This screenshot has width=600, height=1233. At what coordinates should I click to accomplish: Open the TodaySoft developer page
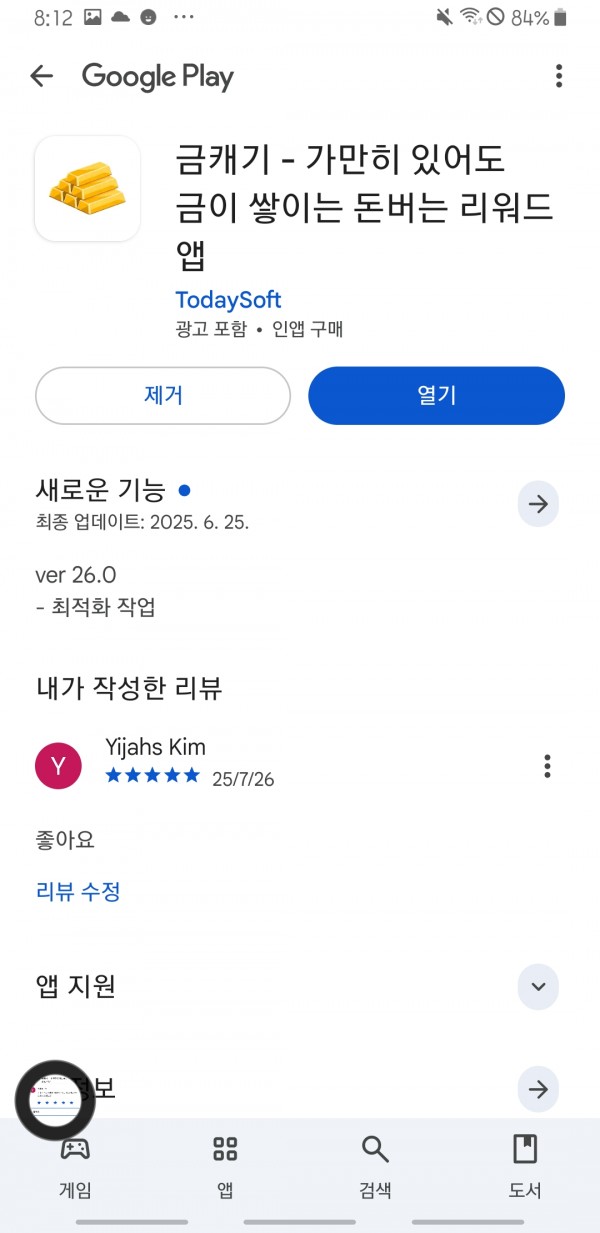(x=228, y=300)
